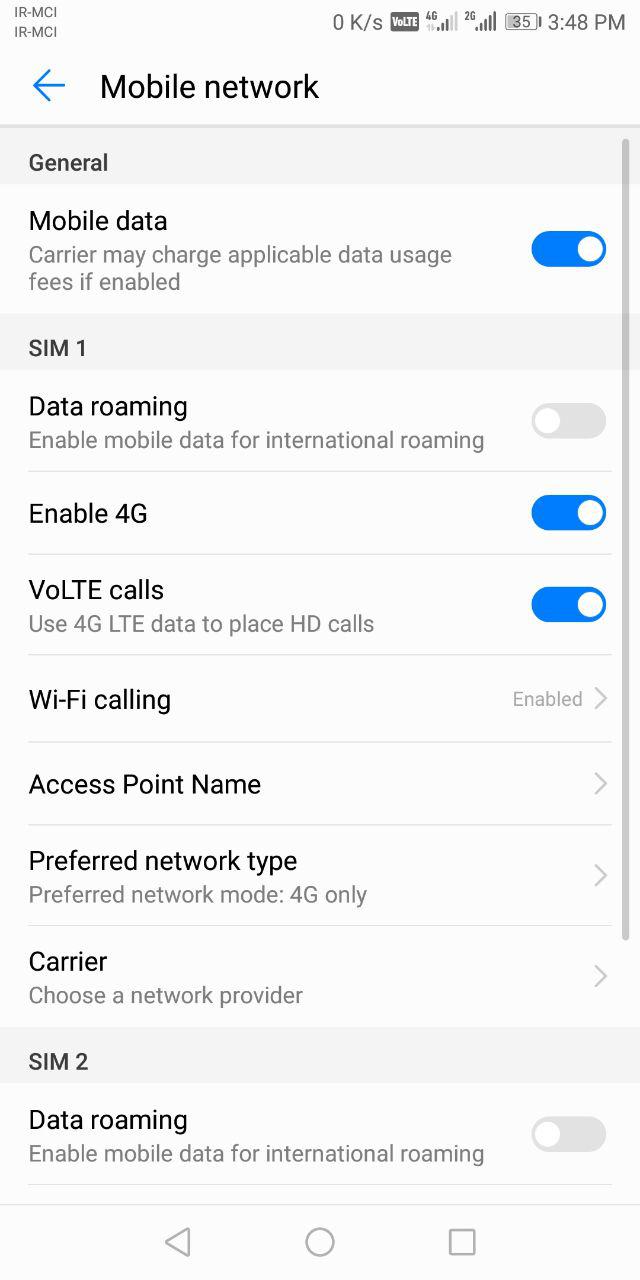Screen dimensions: 640x1280
Task: Choose a network provider under Carrier
Action: click(x=320, y=977)
